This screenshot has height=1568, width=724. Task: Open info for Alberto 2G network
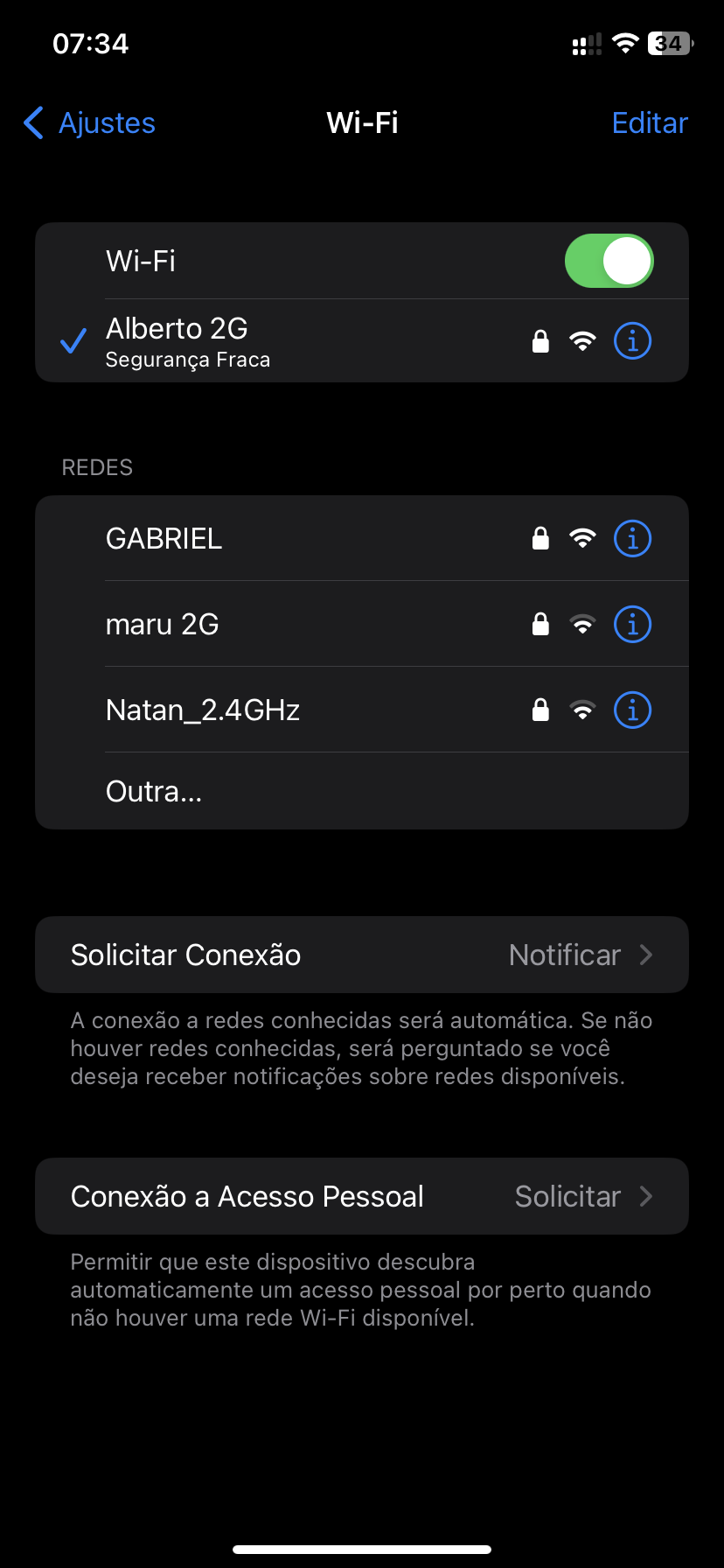pyautogui.click(x=632, y=341)
